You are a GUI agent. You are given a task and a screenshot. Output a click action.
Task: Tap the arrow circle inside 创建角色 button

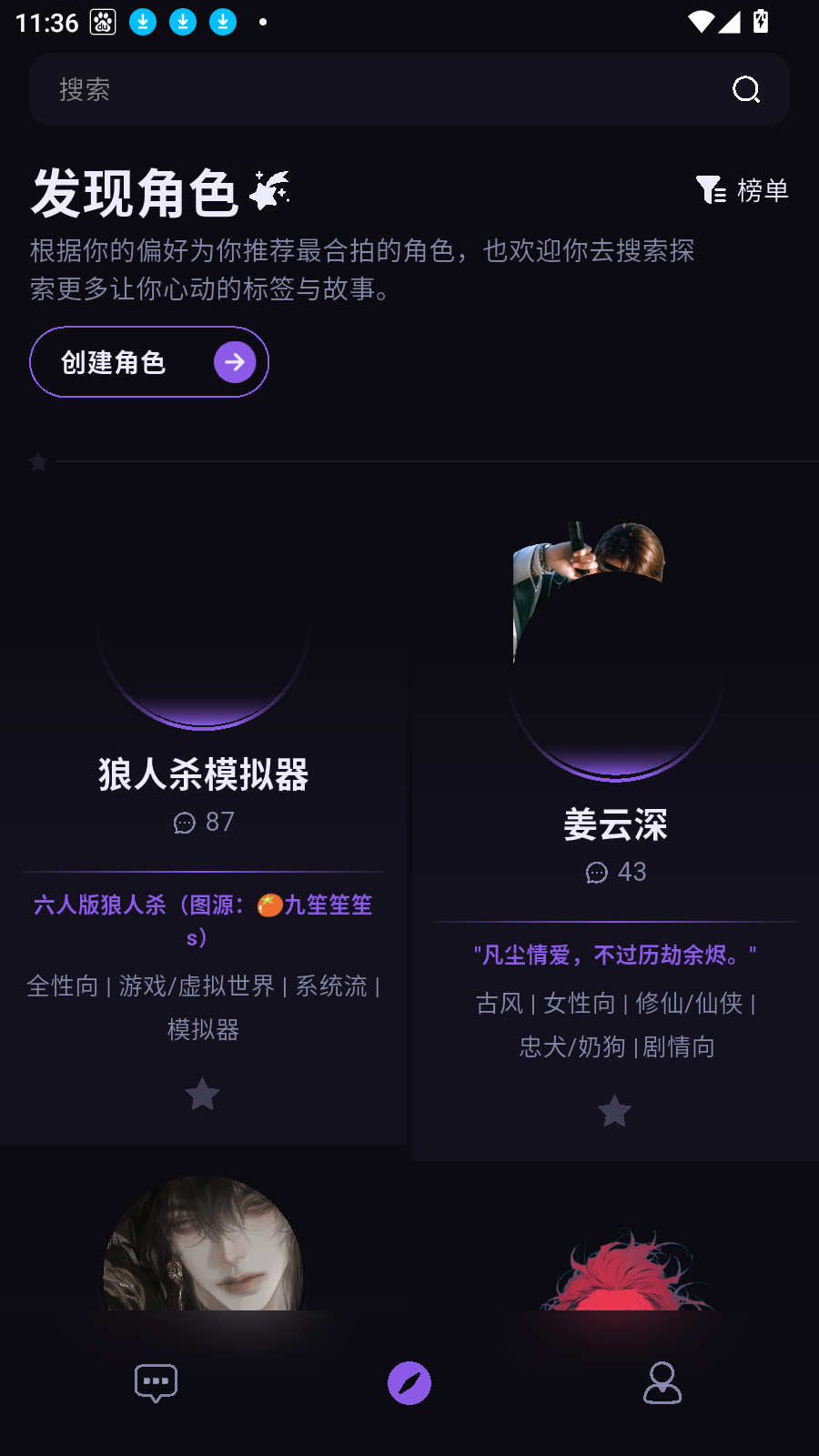[236, 362]
